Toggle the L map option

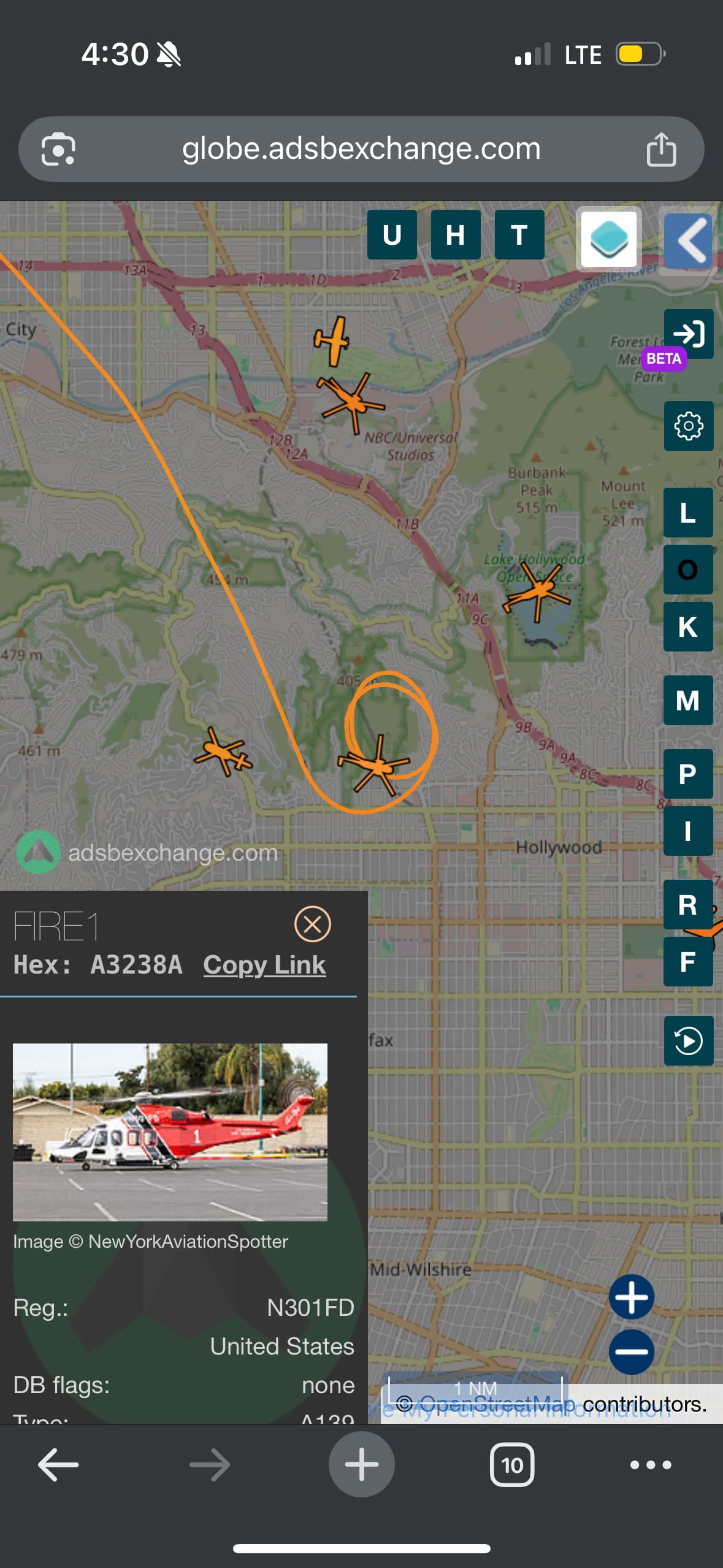(687, 512)
